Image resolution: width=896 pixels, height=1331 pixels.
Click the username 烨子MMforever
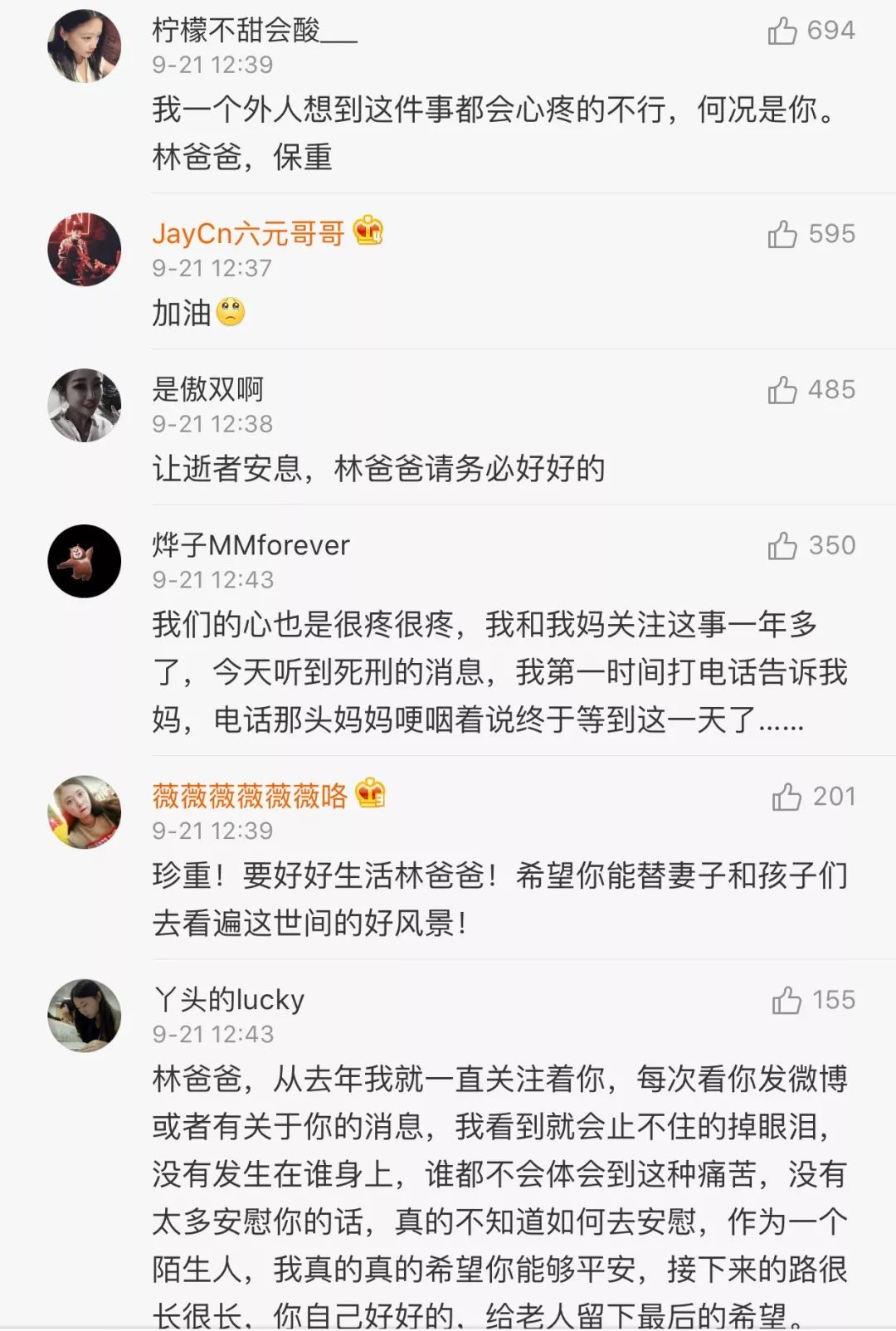click(x=251, y=547)
